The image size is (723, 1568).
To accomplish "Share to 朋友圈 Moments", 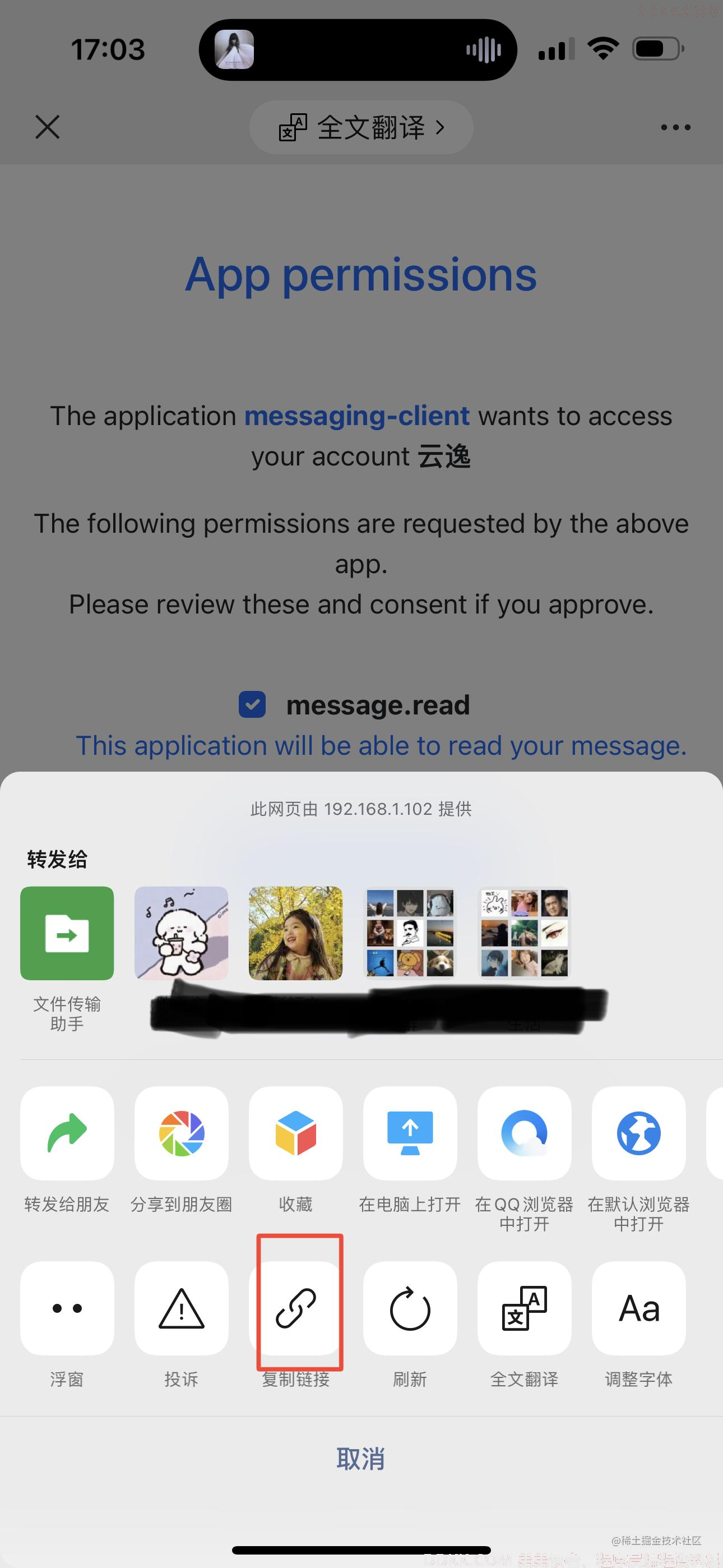I will [x=182, y=1133].
